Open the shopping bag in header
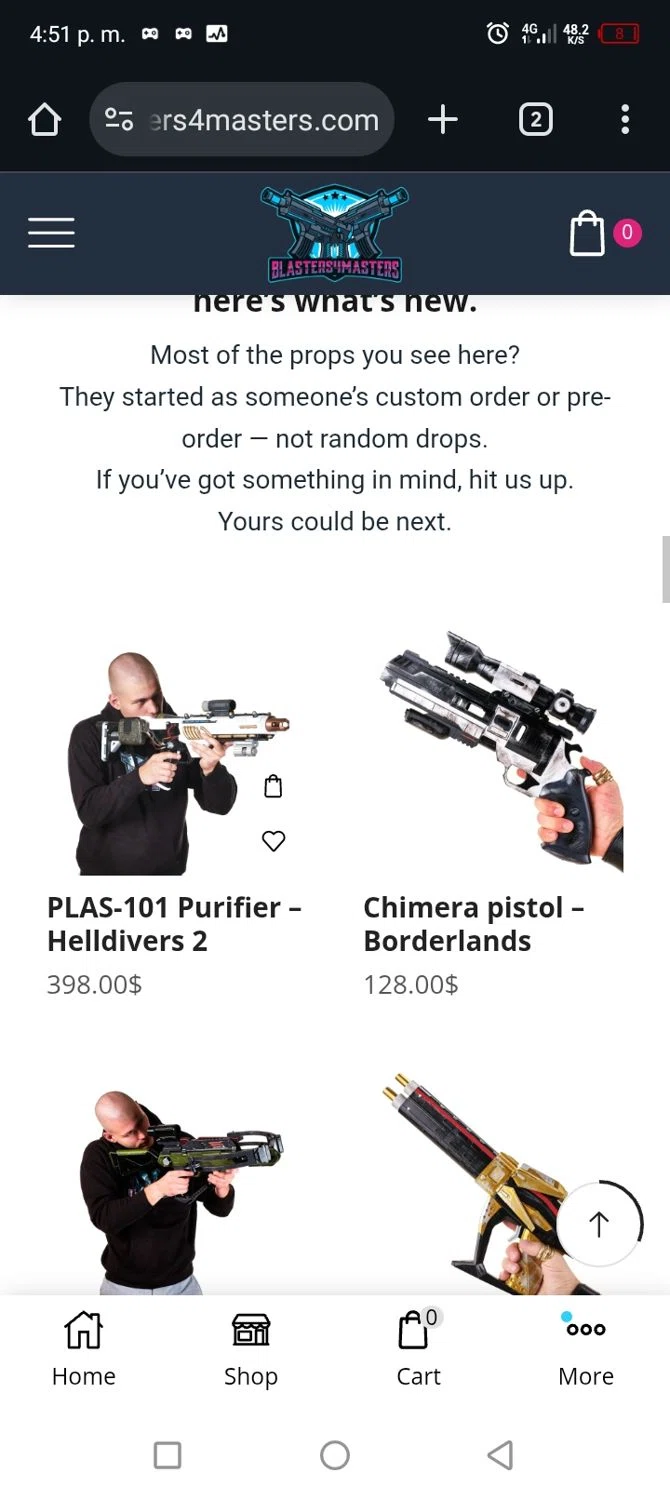This screenshot has width=670, height=1500. [x=588, y=234]
